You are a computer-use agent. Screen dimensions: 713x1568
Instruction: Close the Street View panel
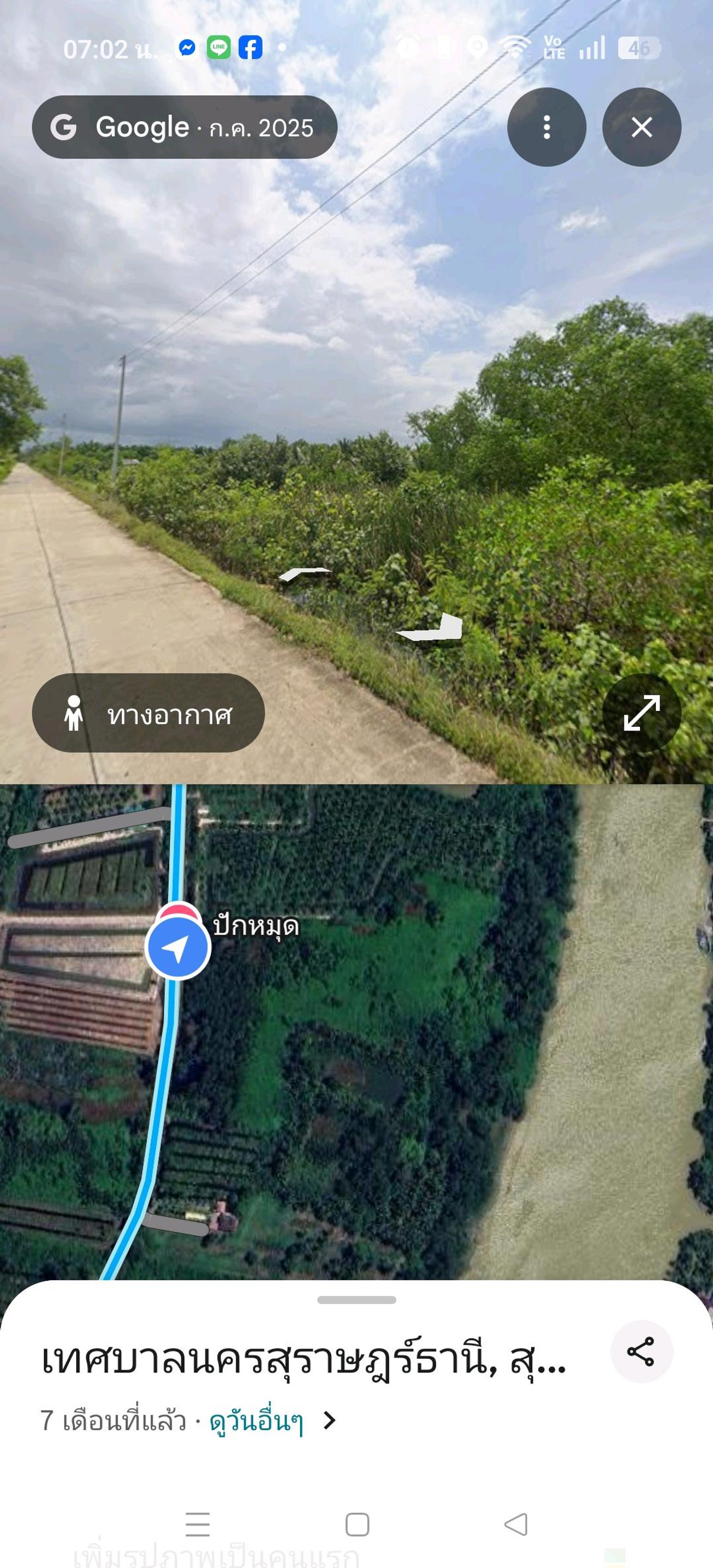(x=641, y=127)
